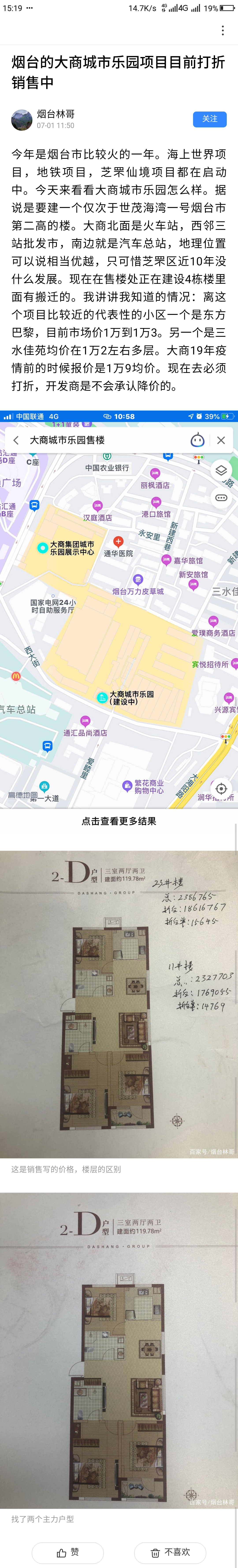View the 大商城市乐园 map screenshot image
Image resolution: width=238 pixels, height=1568 pixels.
pyautogui.click(x=119, y=609)
